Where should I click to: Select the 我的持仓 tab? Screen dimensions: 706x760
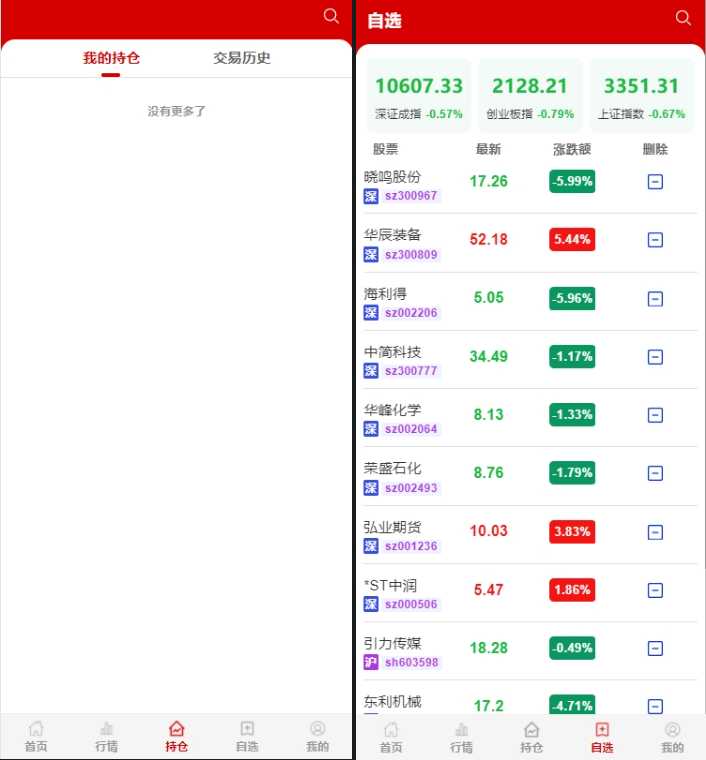(x=111, y=58)
